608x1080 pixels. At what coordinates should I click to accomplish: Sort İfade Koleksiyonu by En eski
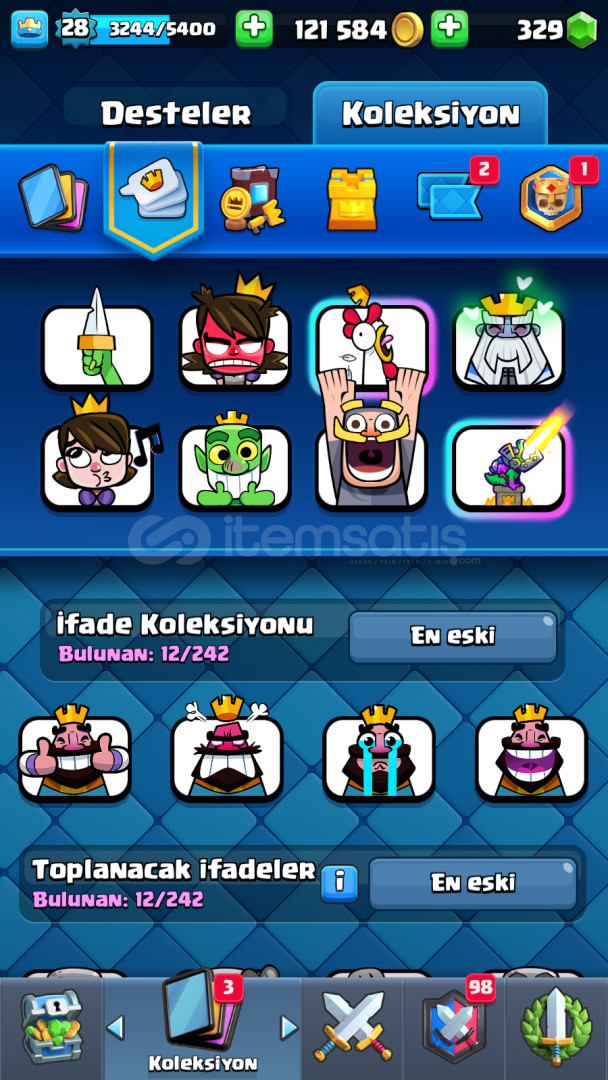click(453, 636)
